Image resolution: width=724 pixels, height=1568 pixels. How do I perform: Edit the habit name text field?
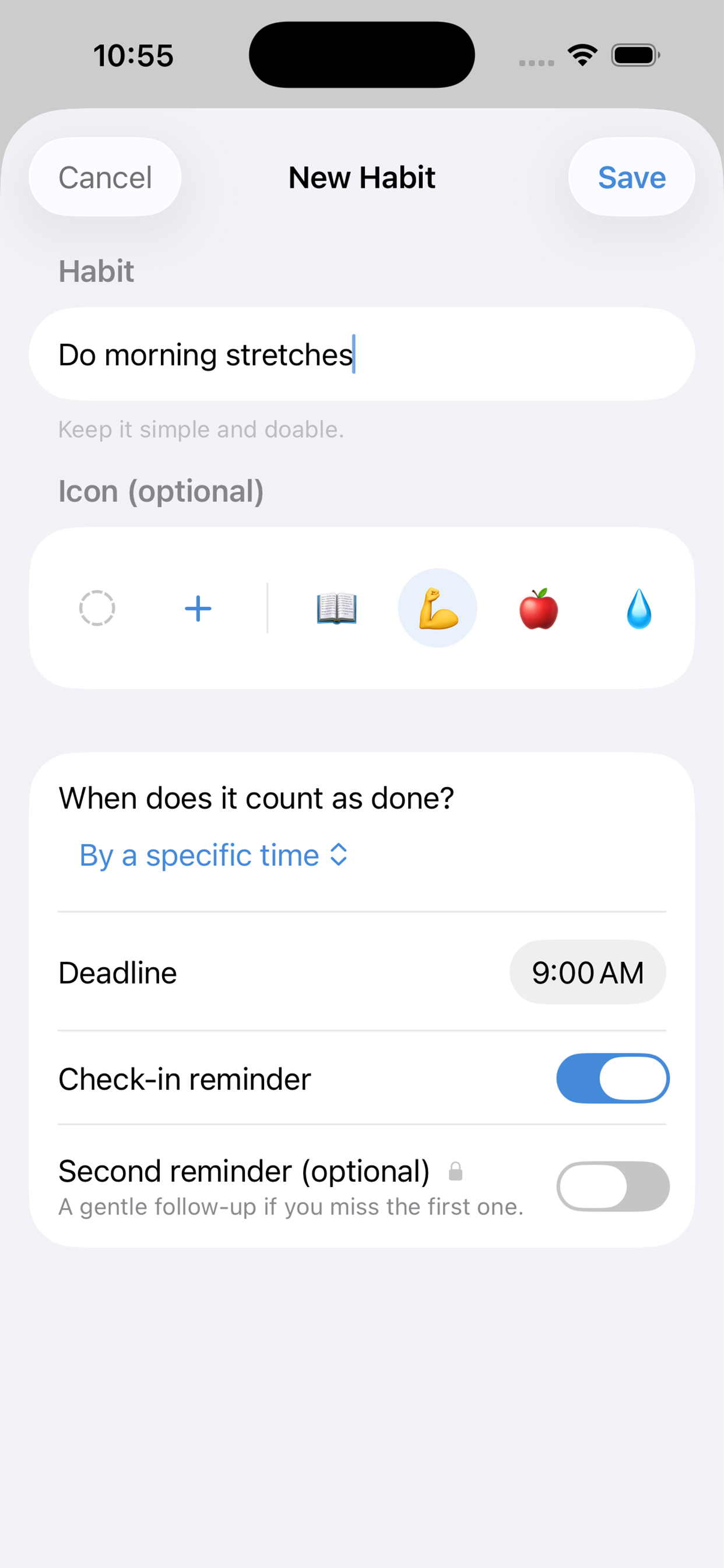(x=361, y=354)
